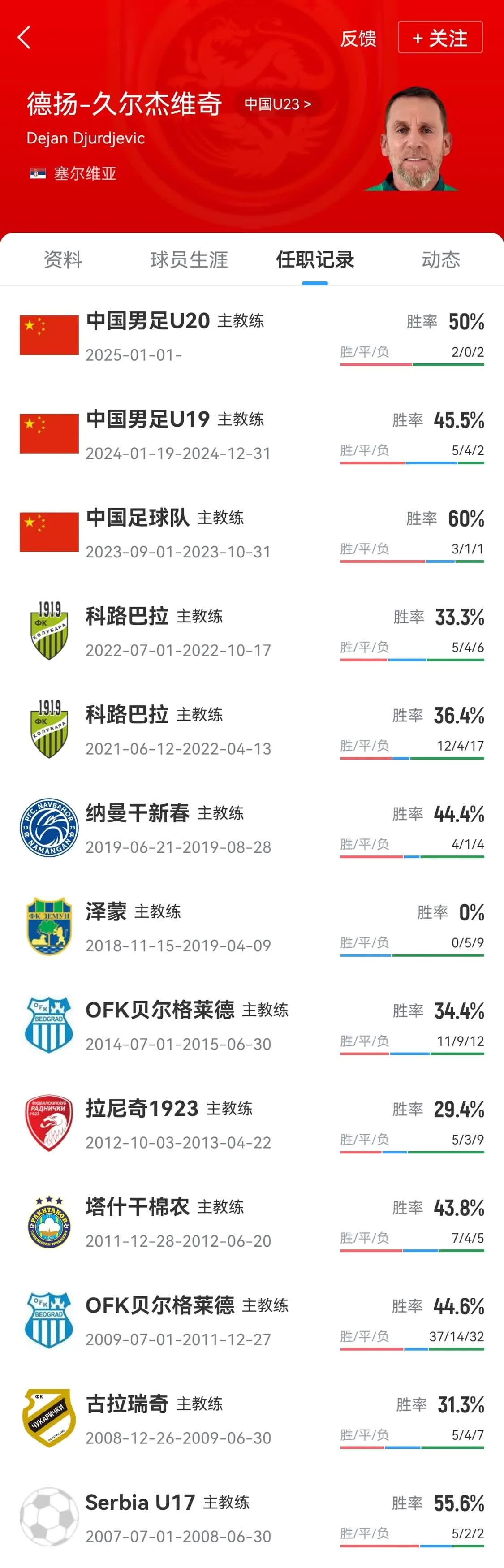Open the 塔什干棉农 coaching record
The width and height of the screenshot is (504, 1568).
[138, 1207]
